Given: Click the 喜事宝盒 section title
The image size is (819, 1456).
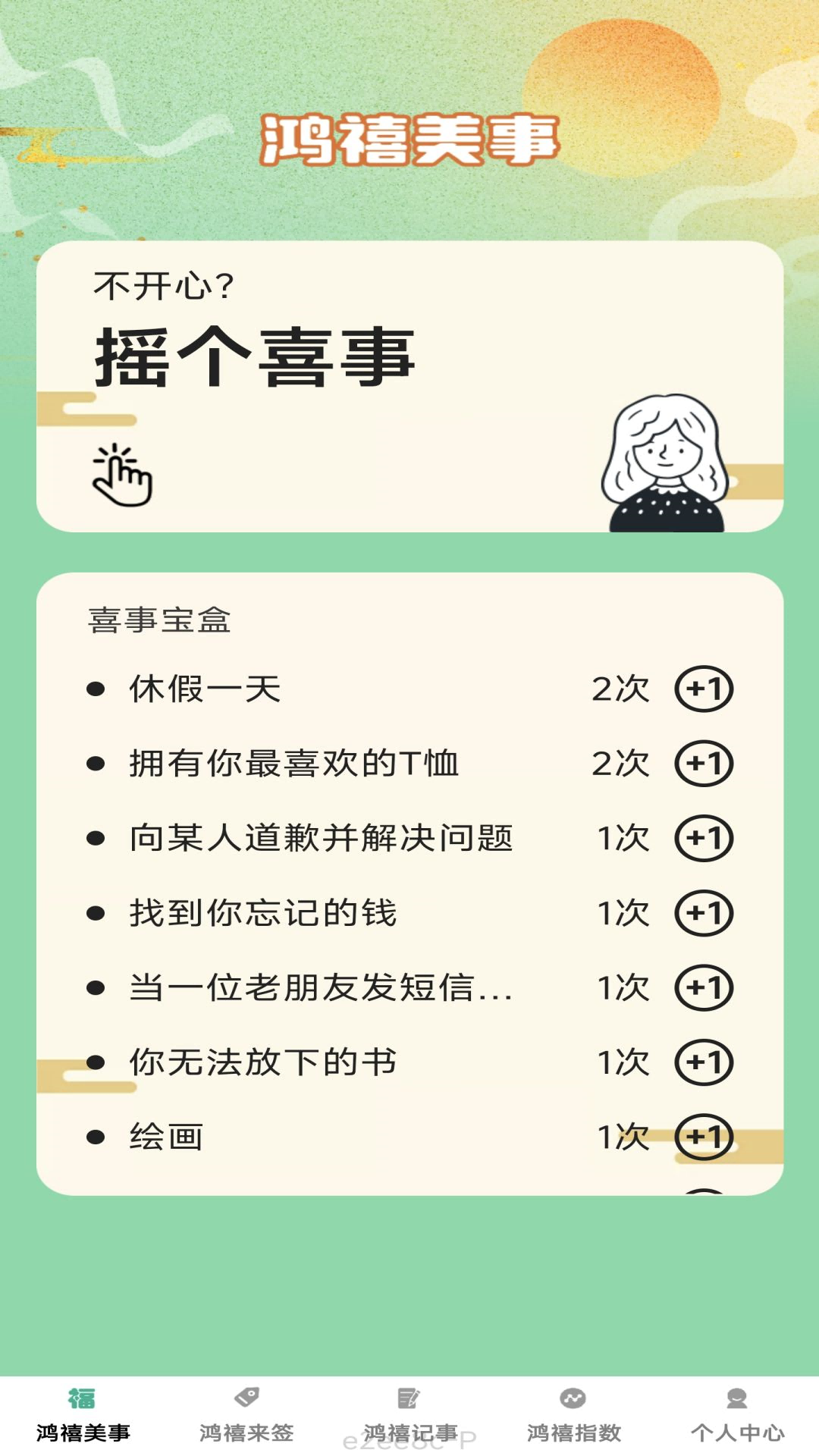Looking at the screenshot, I should (158, 620).
